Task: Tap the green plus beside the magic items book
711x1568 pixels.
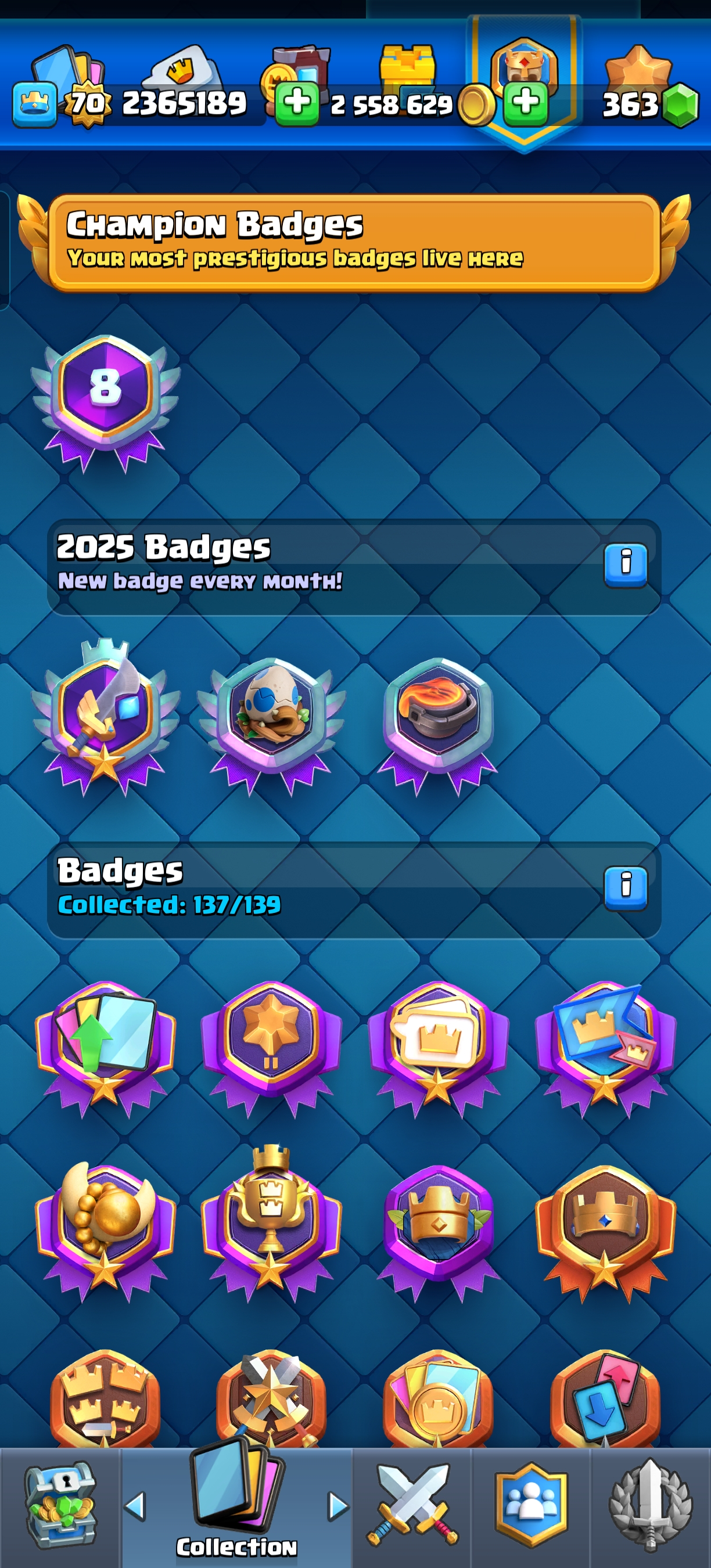Action: pyautogui.click(x=297, y=105)
